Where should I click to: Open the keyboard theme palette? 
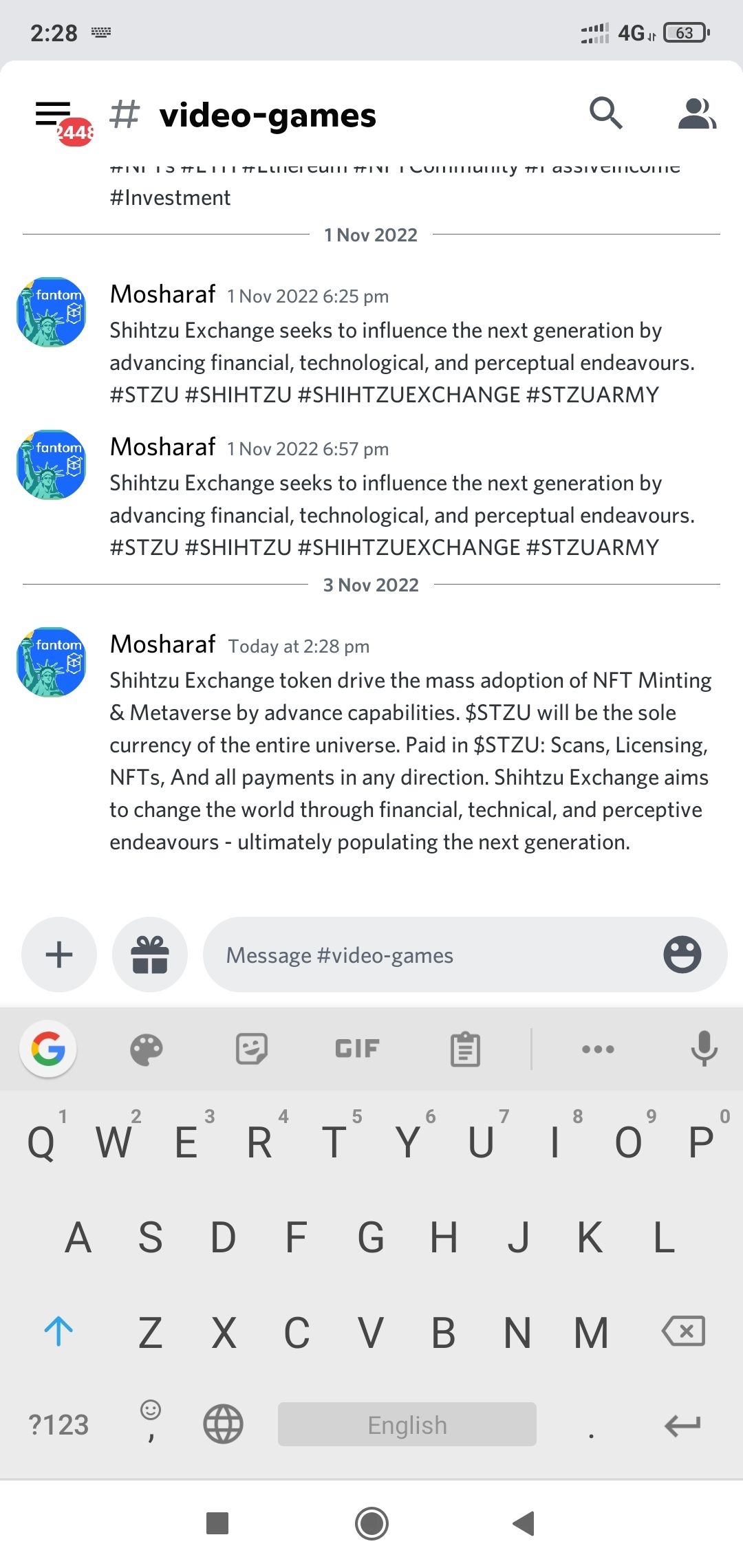pyautogui.click(x=147, y=1049)
